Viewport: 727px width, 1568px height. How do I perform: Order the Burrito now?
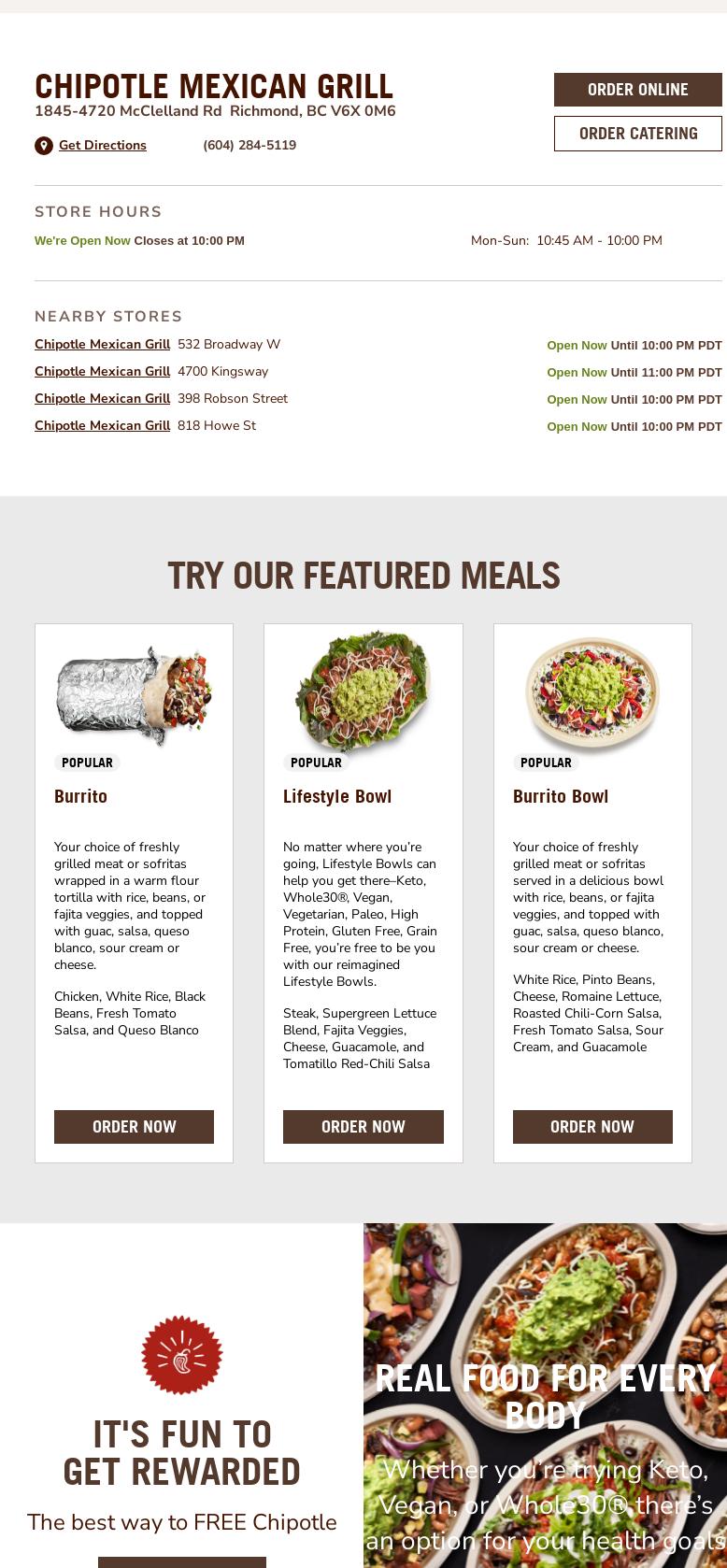[134, 1127]
